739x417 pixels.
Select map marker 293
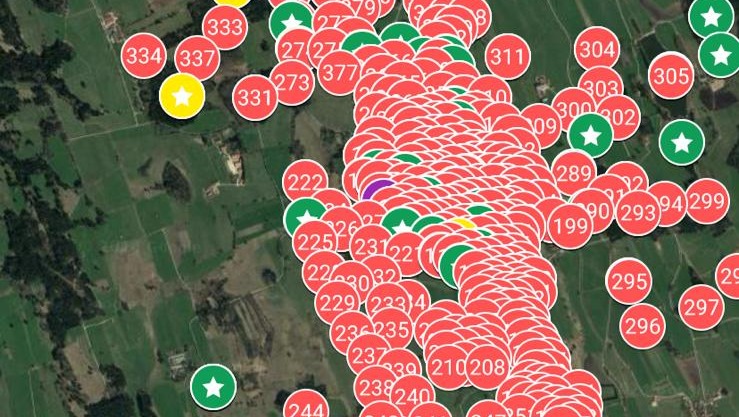(x=638, y=213)
